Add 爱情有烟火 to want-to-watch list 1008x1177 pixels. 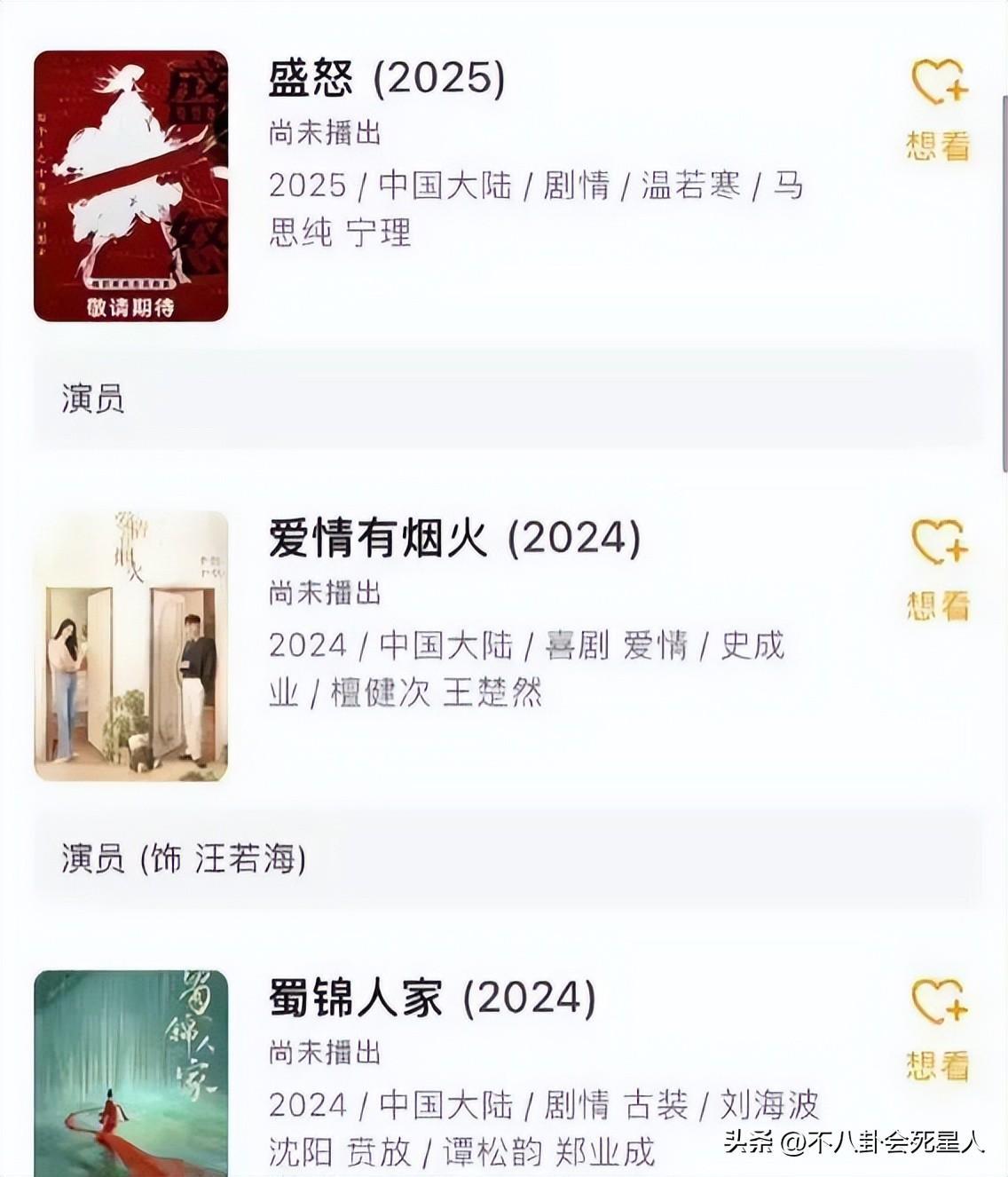[939, 566]
